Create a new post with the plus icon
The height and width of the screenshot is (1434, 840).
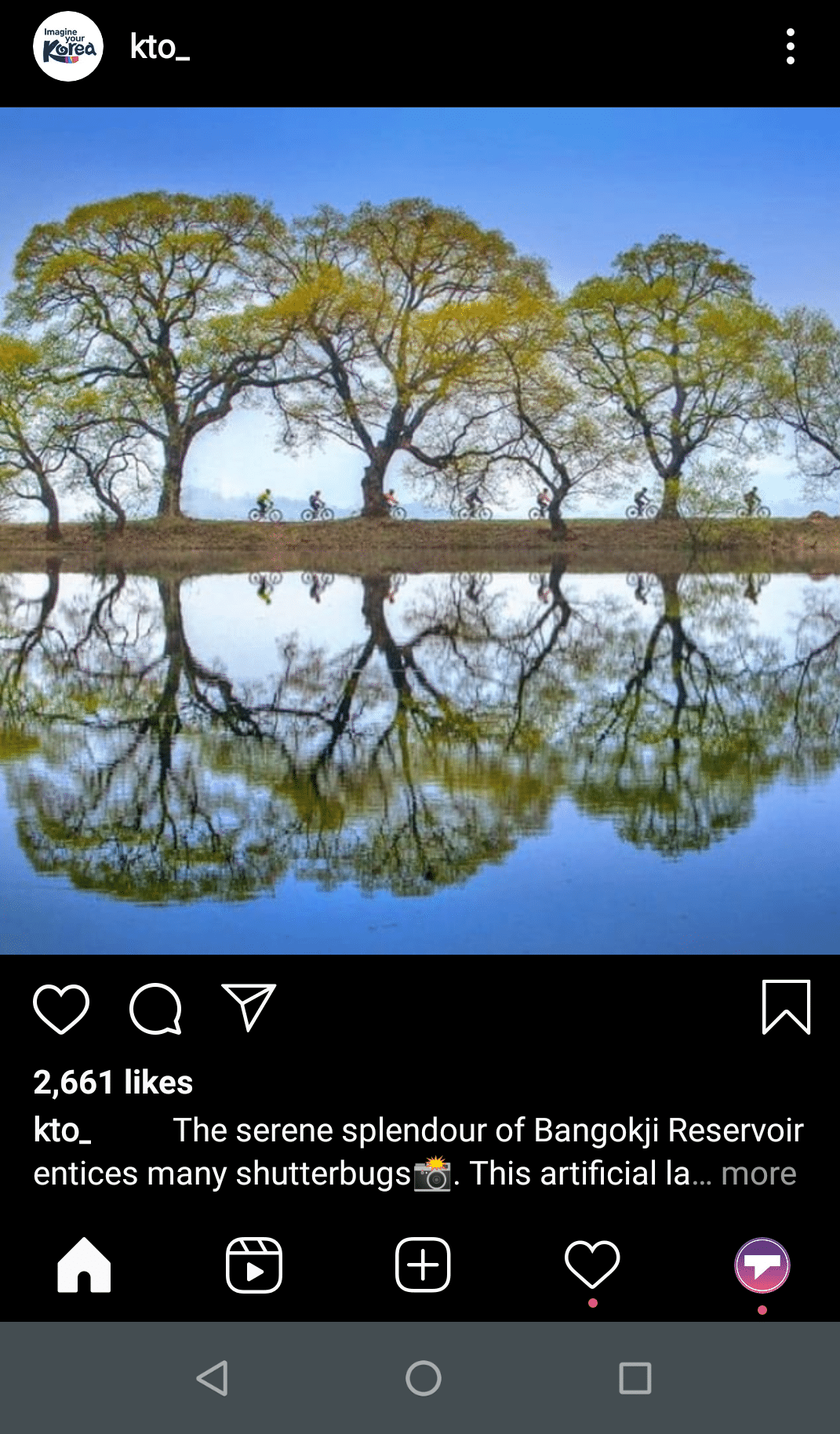coord(422,1265)
